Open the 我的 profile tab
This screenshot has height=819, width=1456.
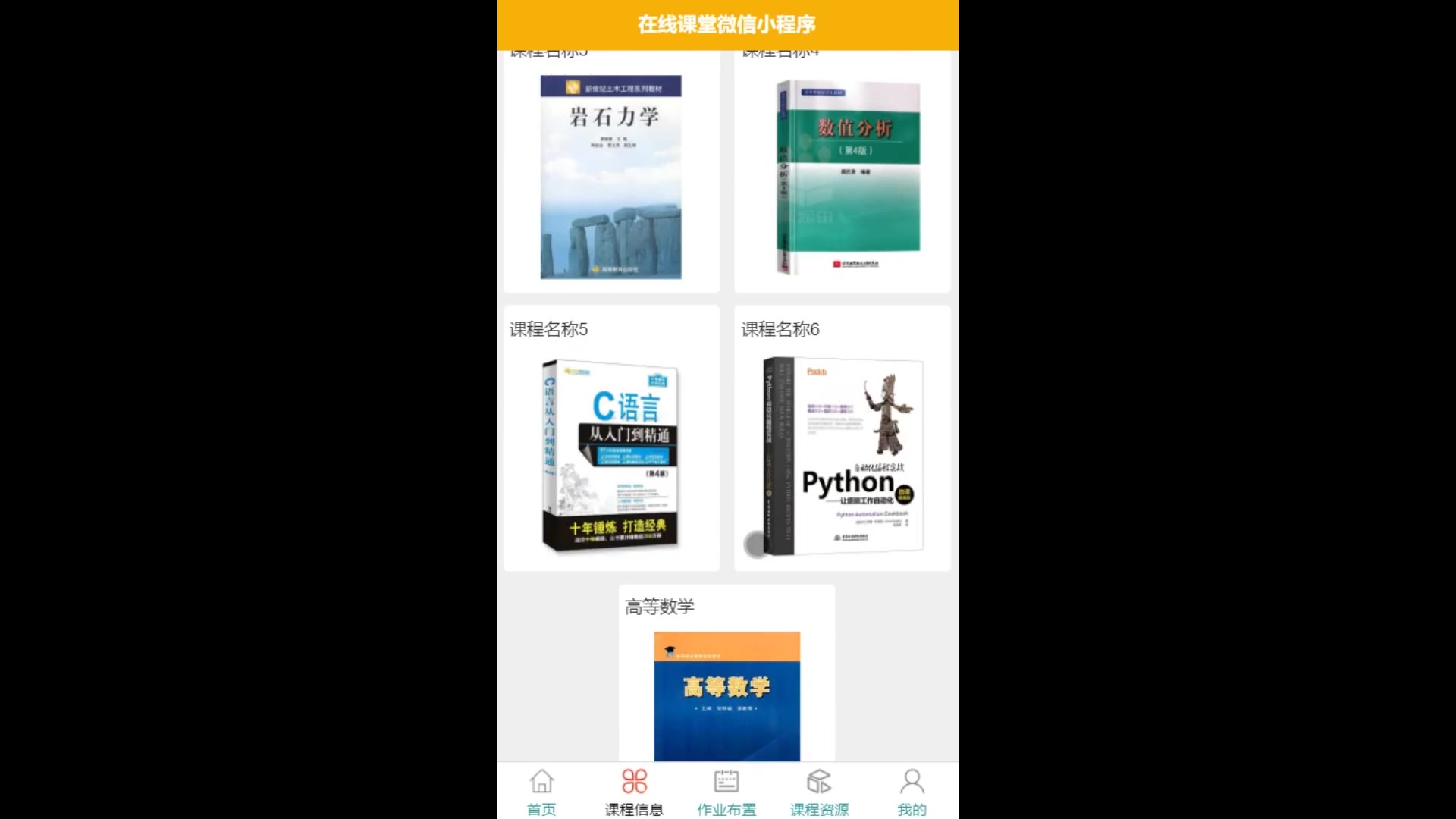click(x=912, y=792)
